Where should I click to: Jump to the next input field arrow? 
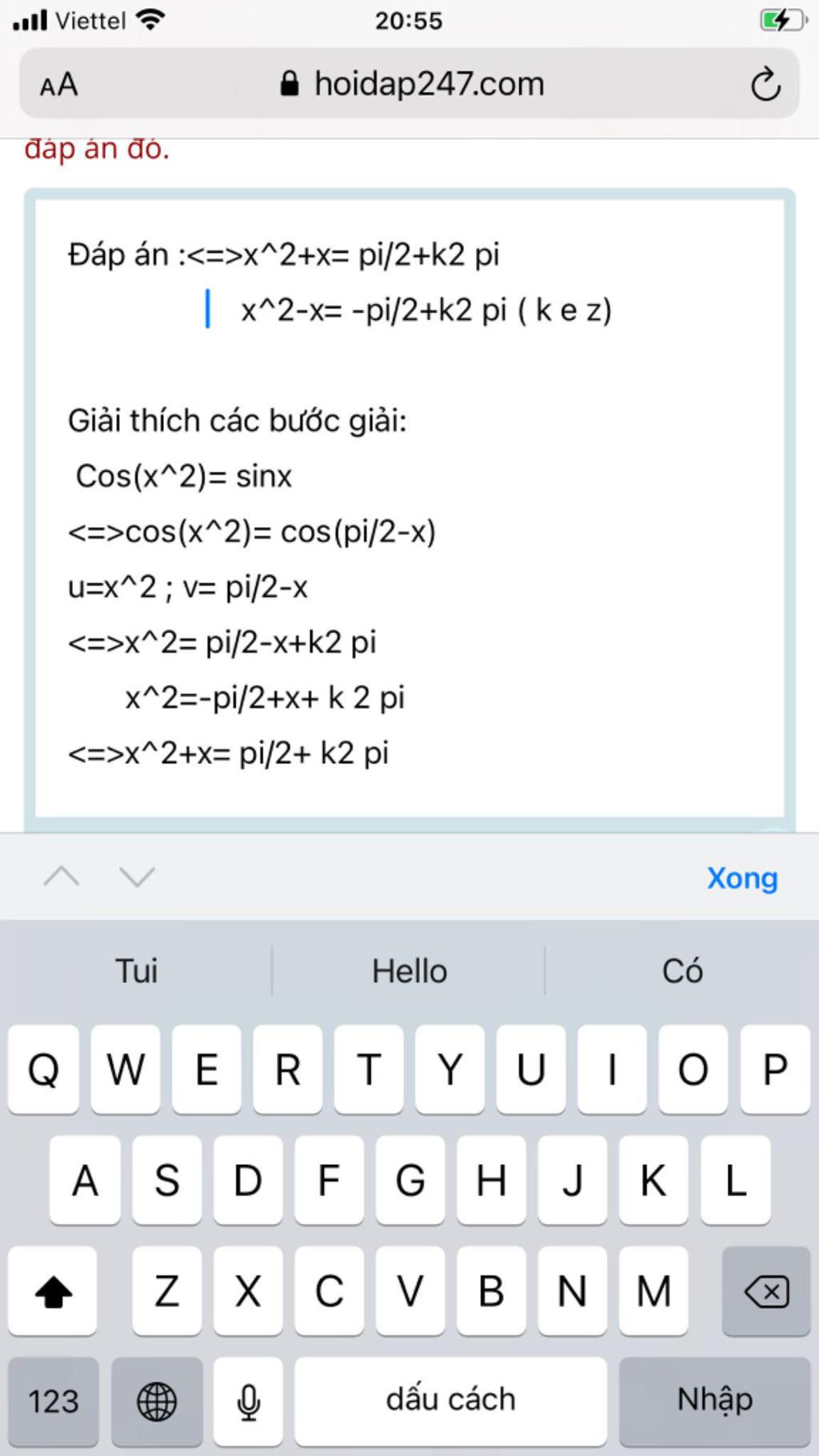pyautogui.click(x=137, y=877)
